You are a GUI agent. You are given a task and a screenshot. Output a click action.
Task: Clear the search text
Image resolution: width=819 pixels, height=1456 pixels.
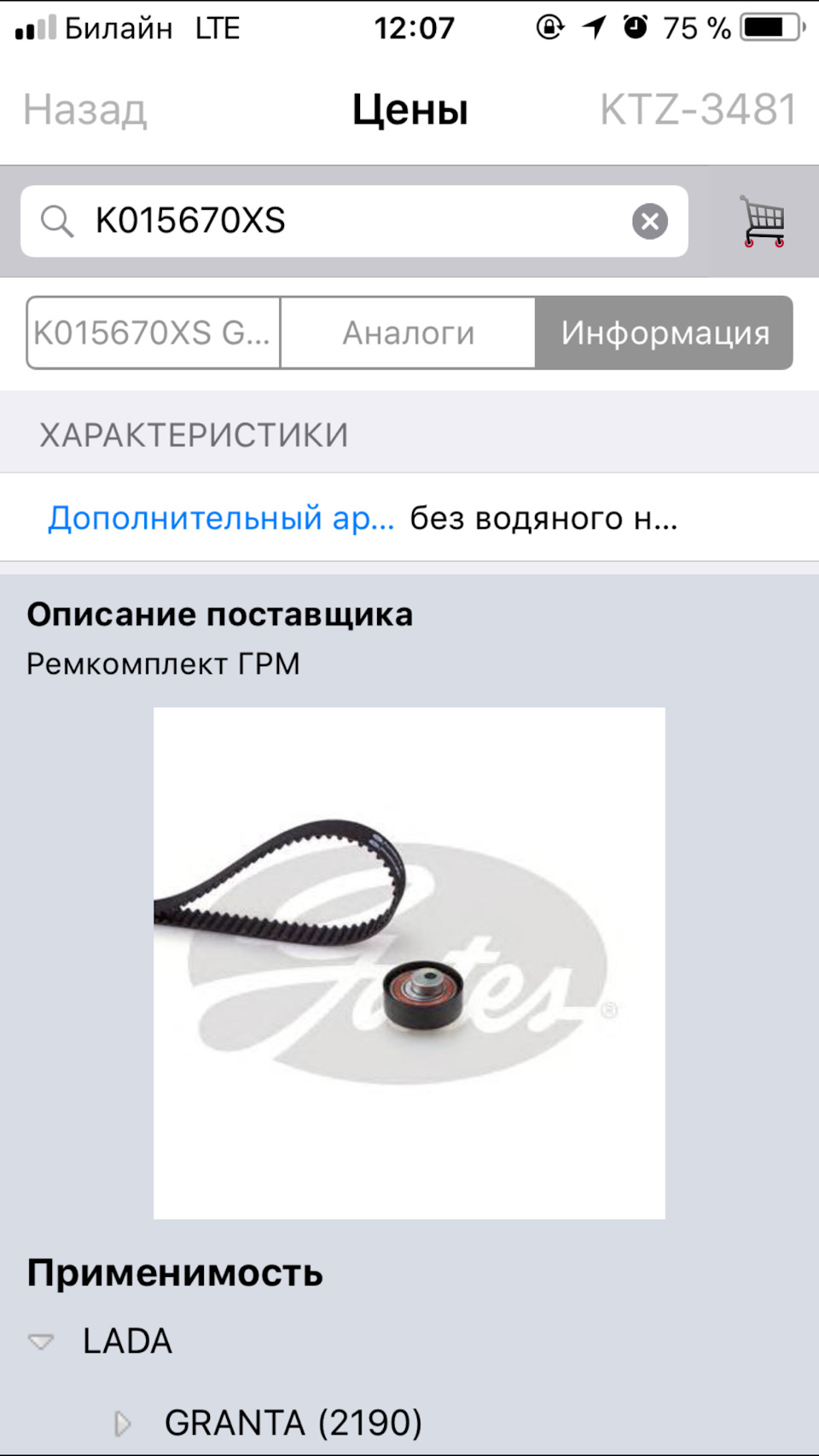[649, 222]
